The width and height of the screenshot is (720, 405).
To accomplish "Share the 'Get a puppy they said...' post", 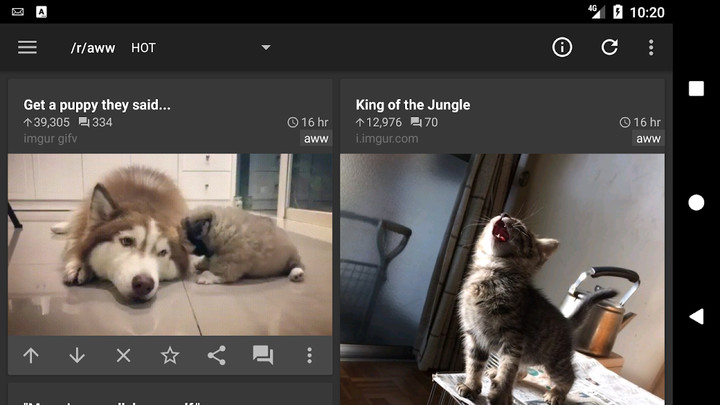I will click(x=216, y=355).
